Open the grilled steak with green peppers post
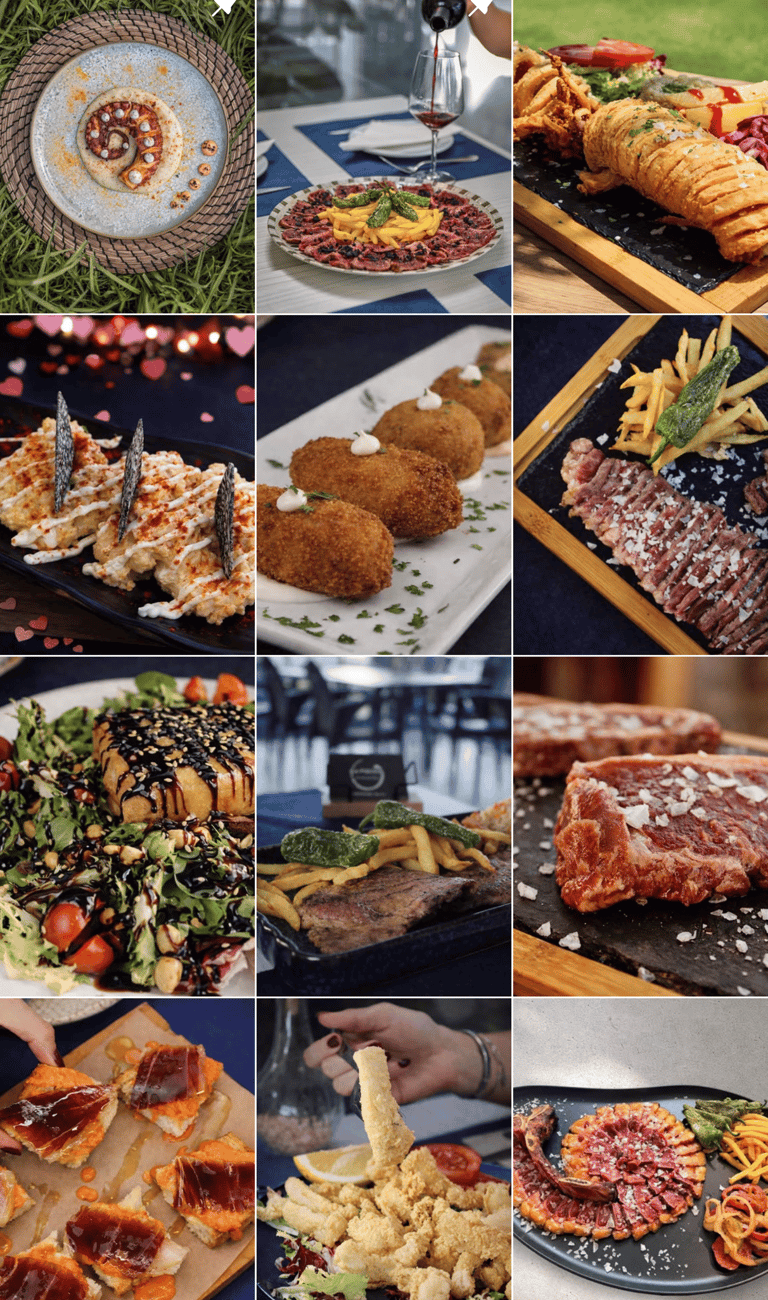This screenshot has height=1300, width=768. pyautogui.click(x=384, y=826)
